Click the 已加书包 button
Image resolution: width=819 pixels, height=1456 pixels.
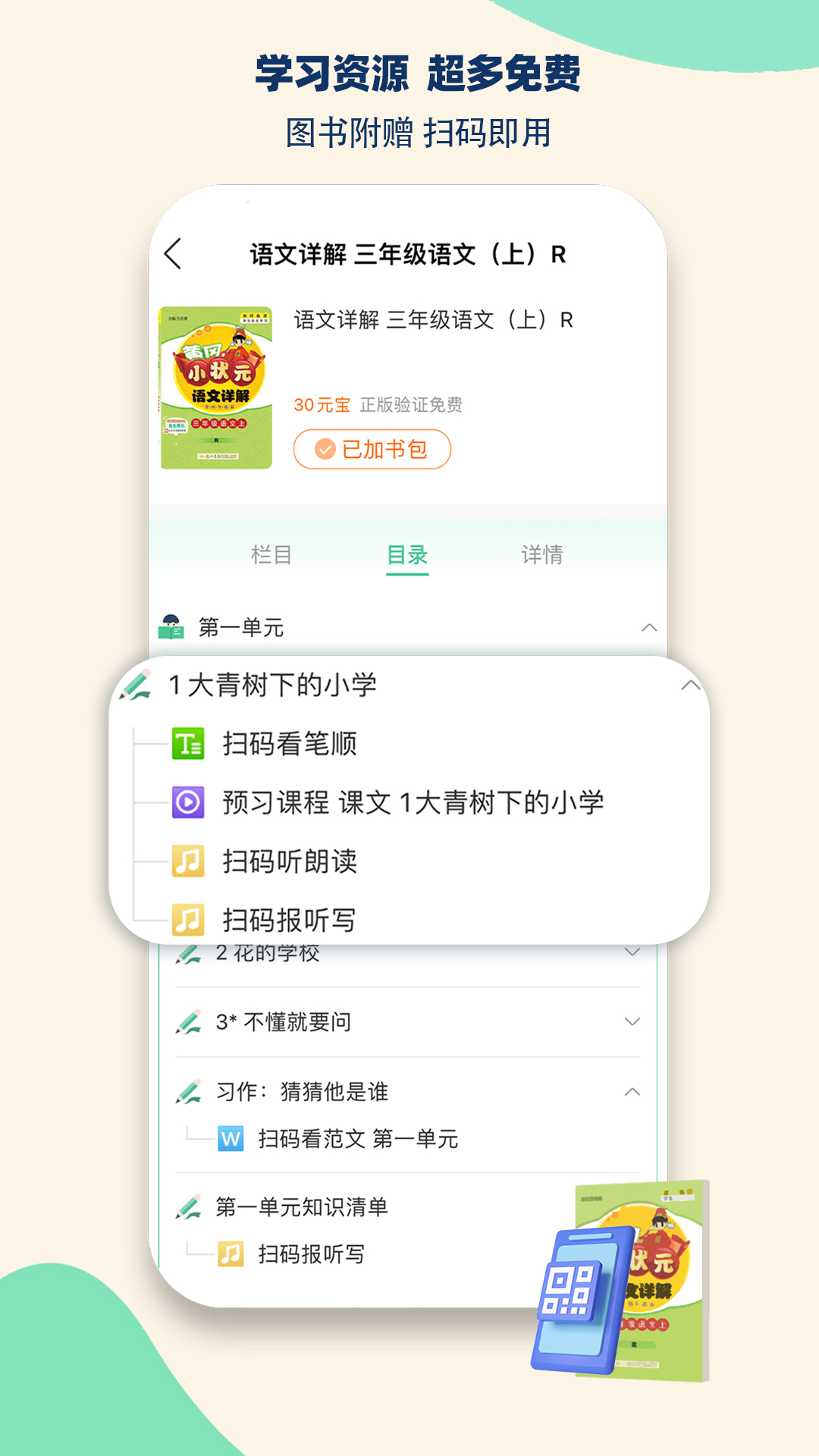pos(372,449)
